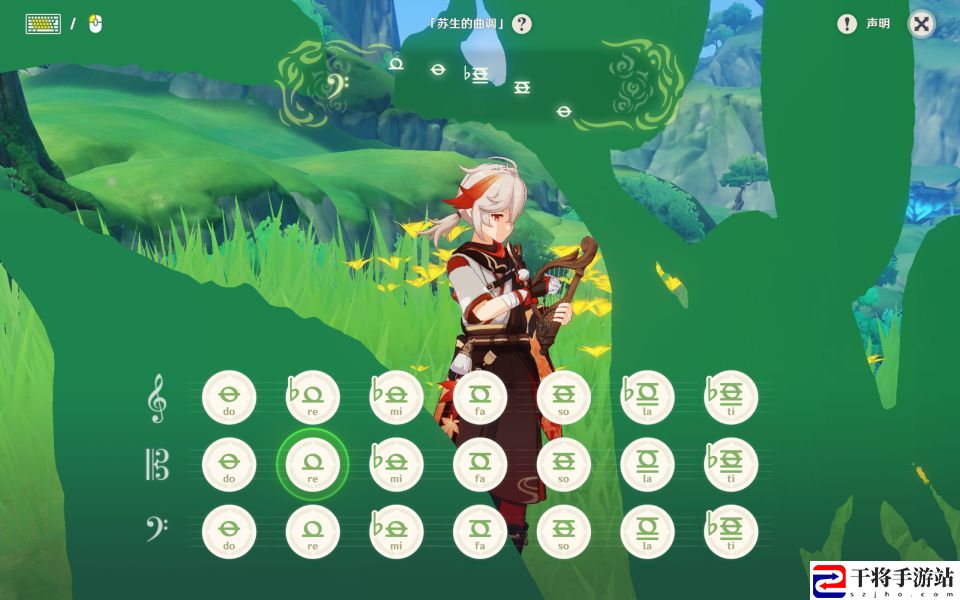Play highlighted re on the alto clef row

(x=313, y=465)
